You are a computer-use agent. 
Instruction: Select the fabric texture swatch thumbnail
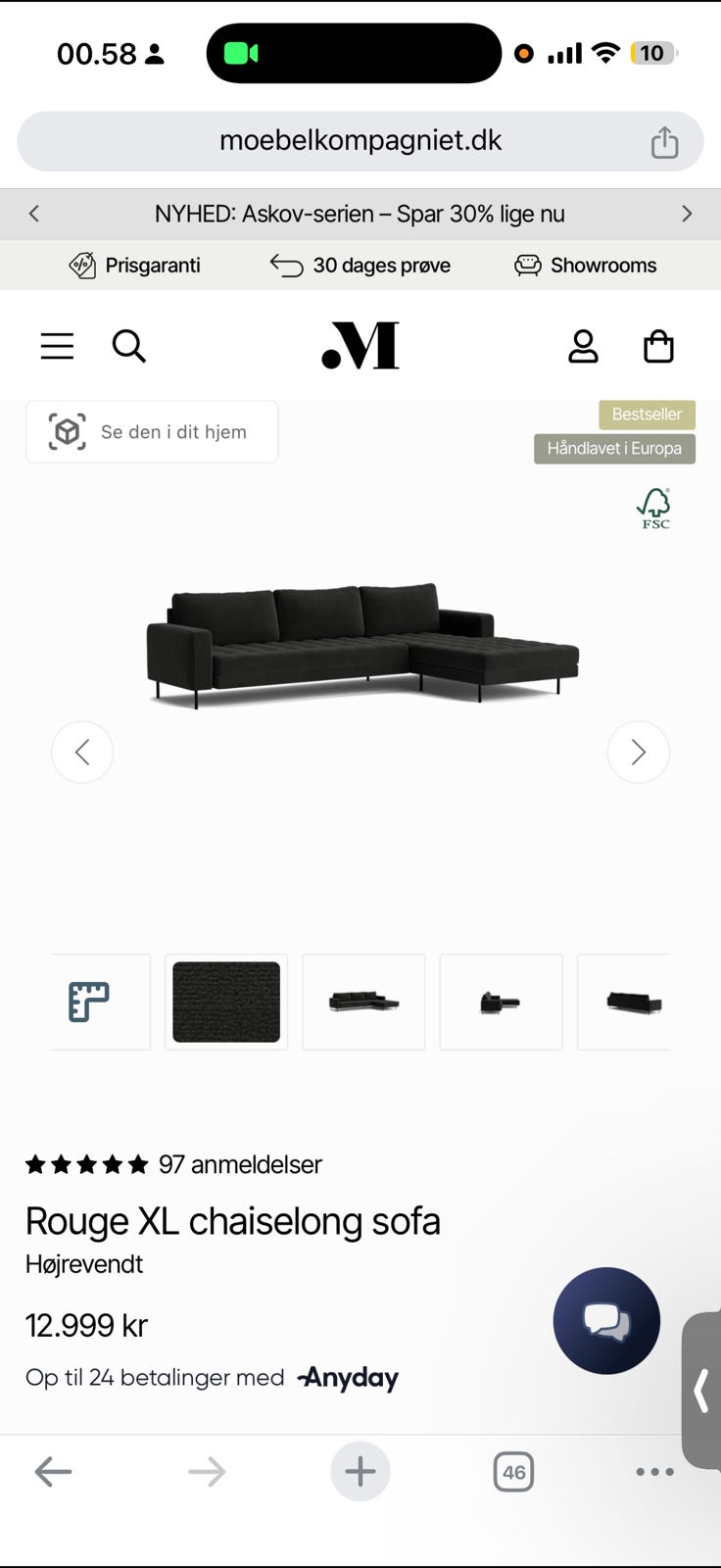(225, 1002)
